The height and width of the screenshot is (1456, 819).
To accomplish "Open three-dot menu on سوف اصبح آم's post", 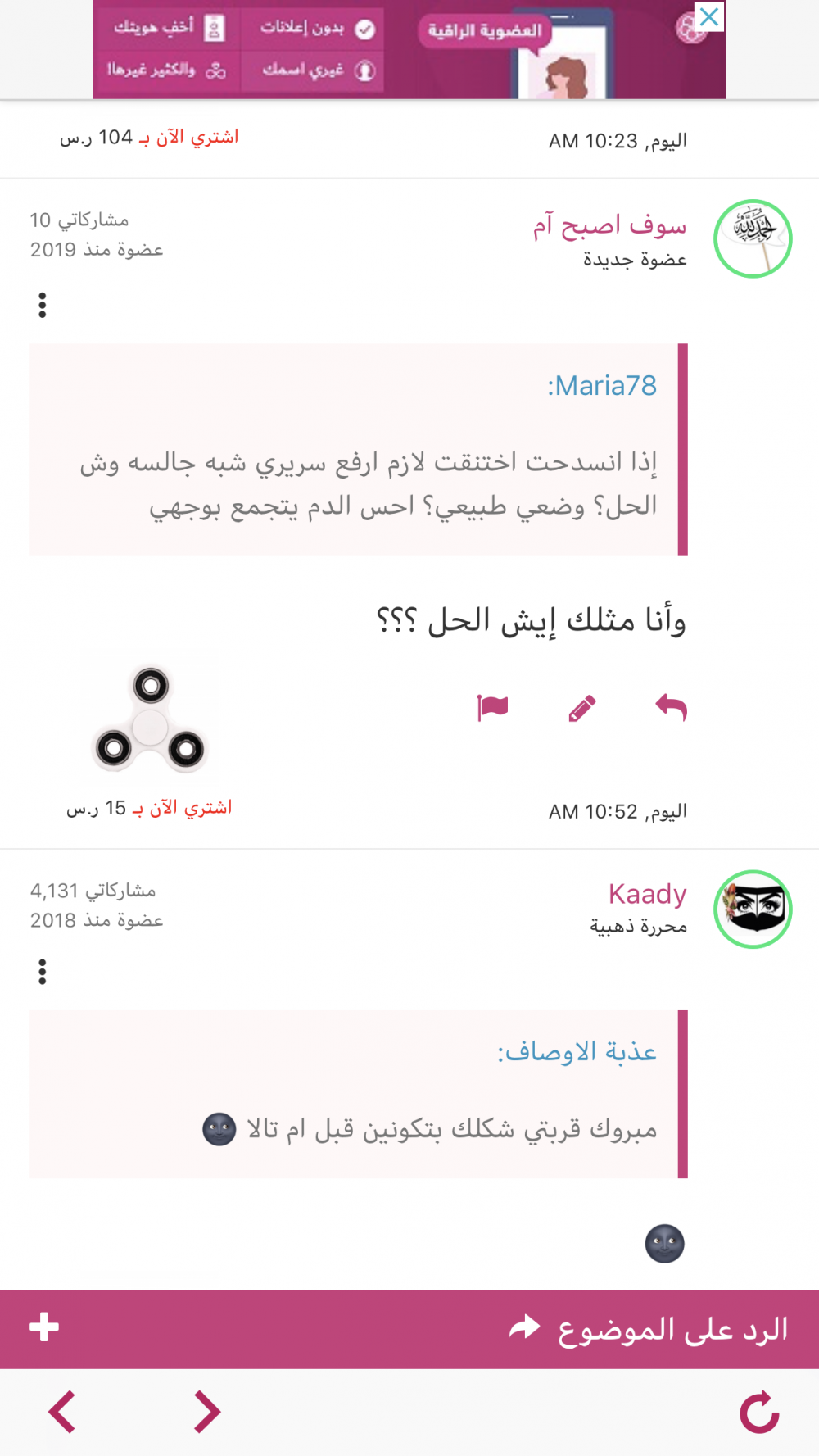I will (43, 305).
